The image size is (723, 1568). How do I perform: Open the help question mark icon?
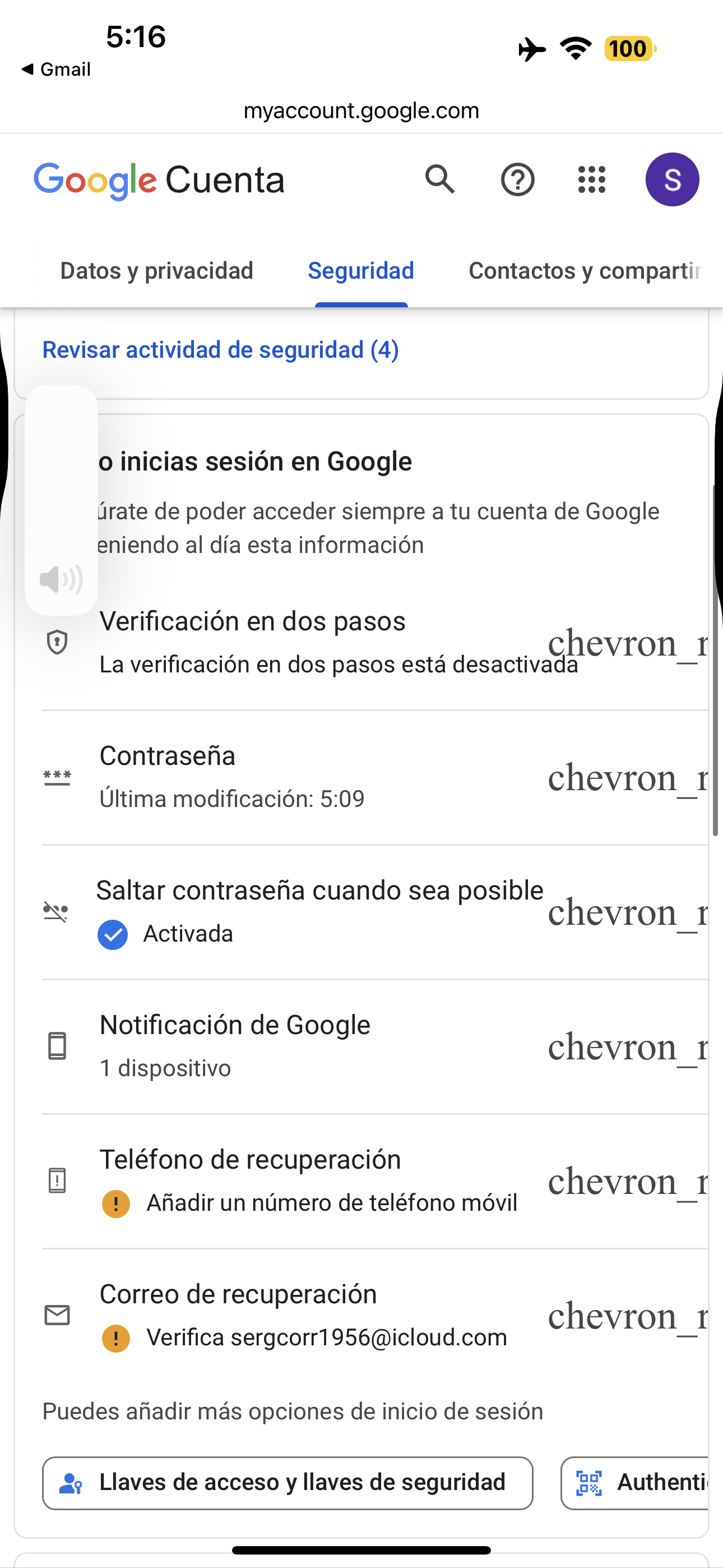coord(517,179)
